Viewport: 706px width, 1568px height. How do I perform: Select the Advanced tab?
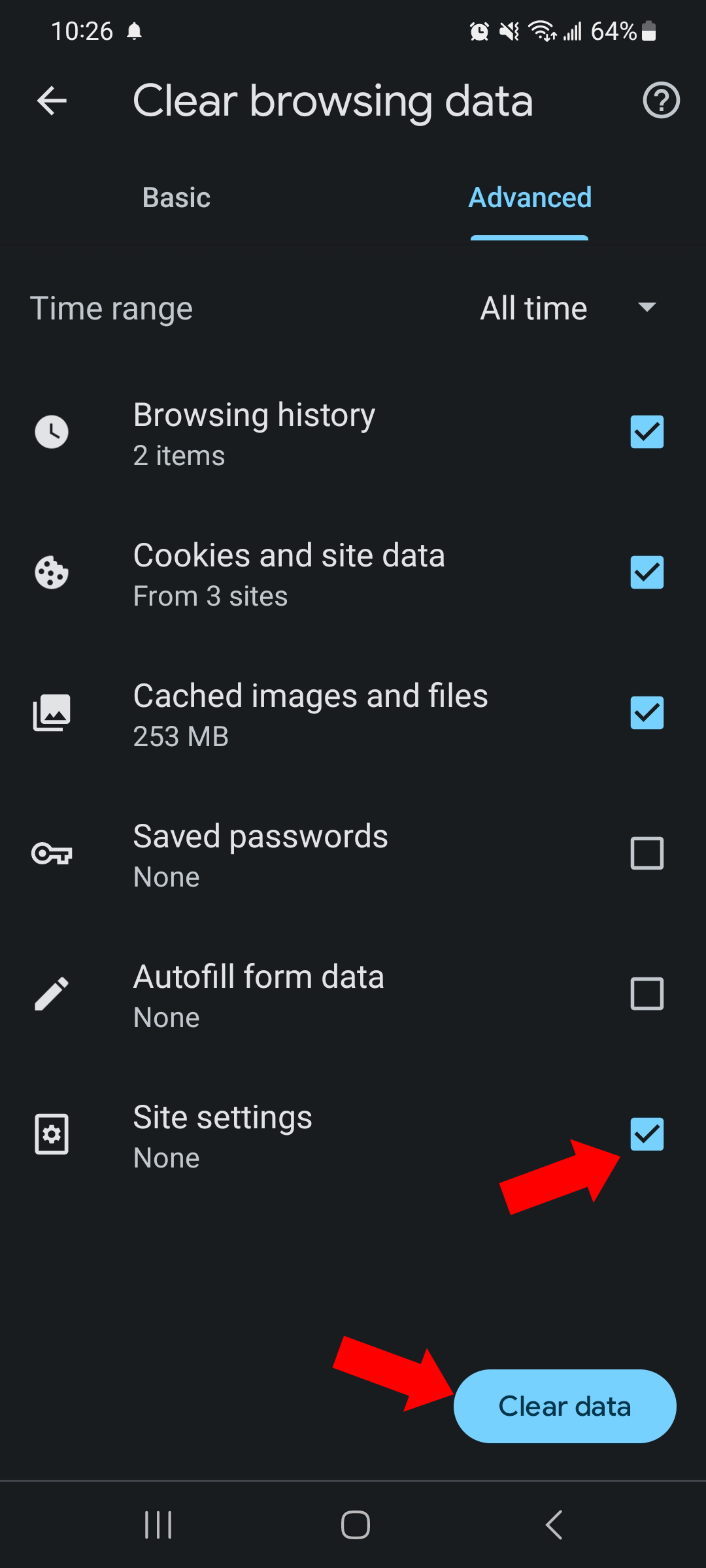(529, 197)
